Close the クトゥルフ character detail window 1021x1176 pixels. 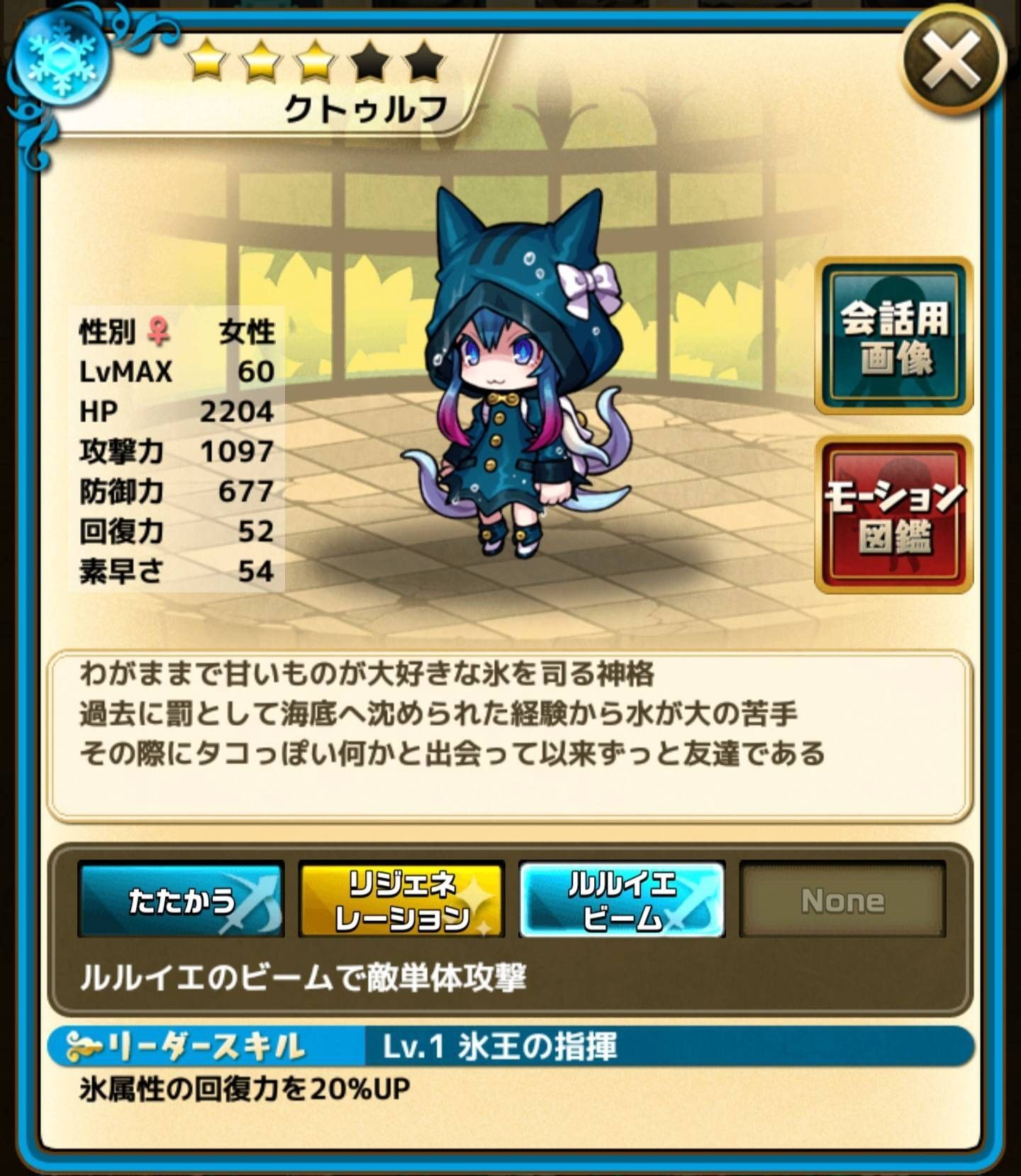(x=954, y=60)
